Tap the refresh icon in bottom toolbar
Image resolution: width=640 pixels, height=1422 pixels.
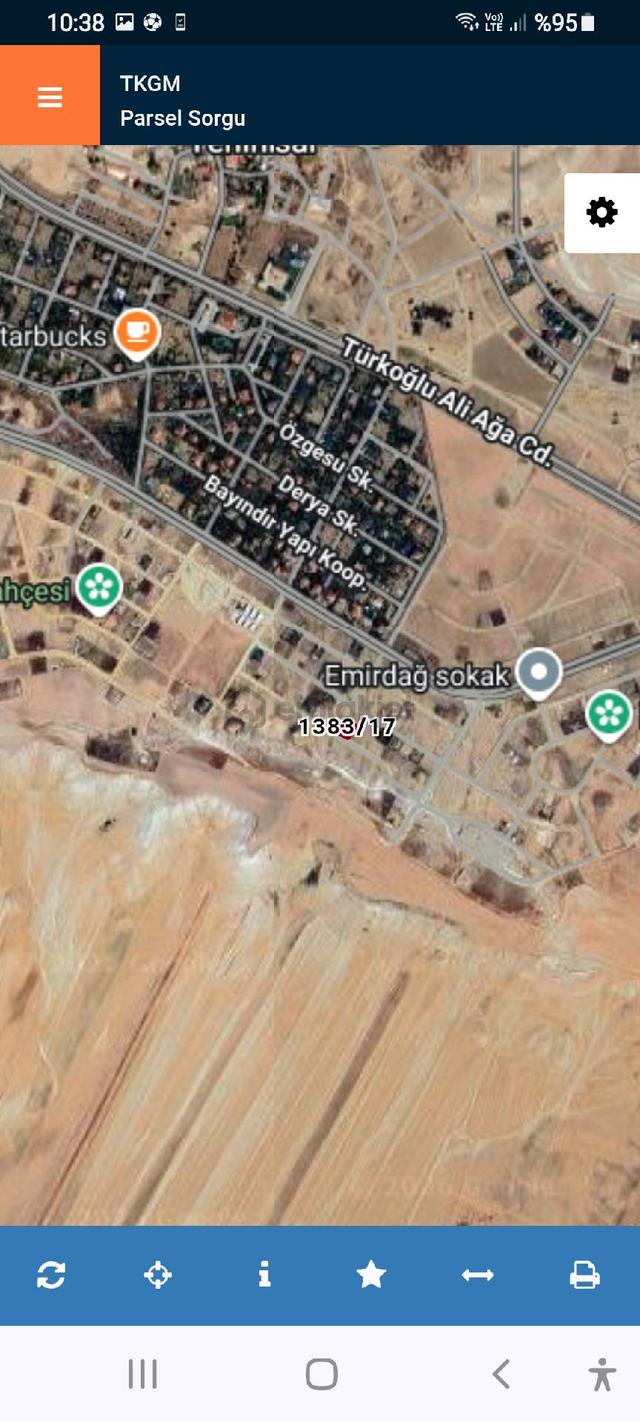tap(51, 1275)
